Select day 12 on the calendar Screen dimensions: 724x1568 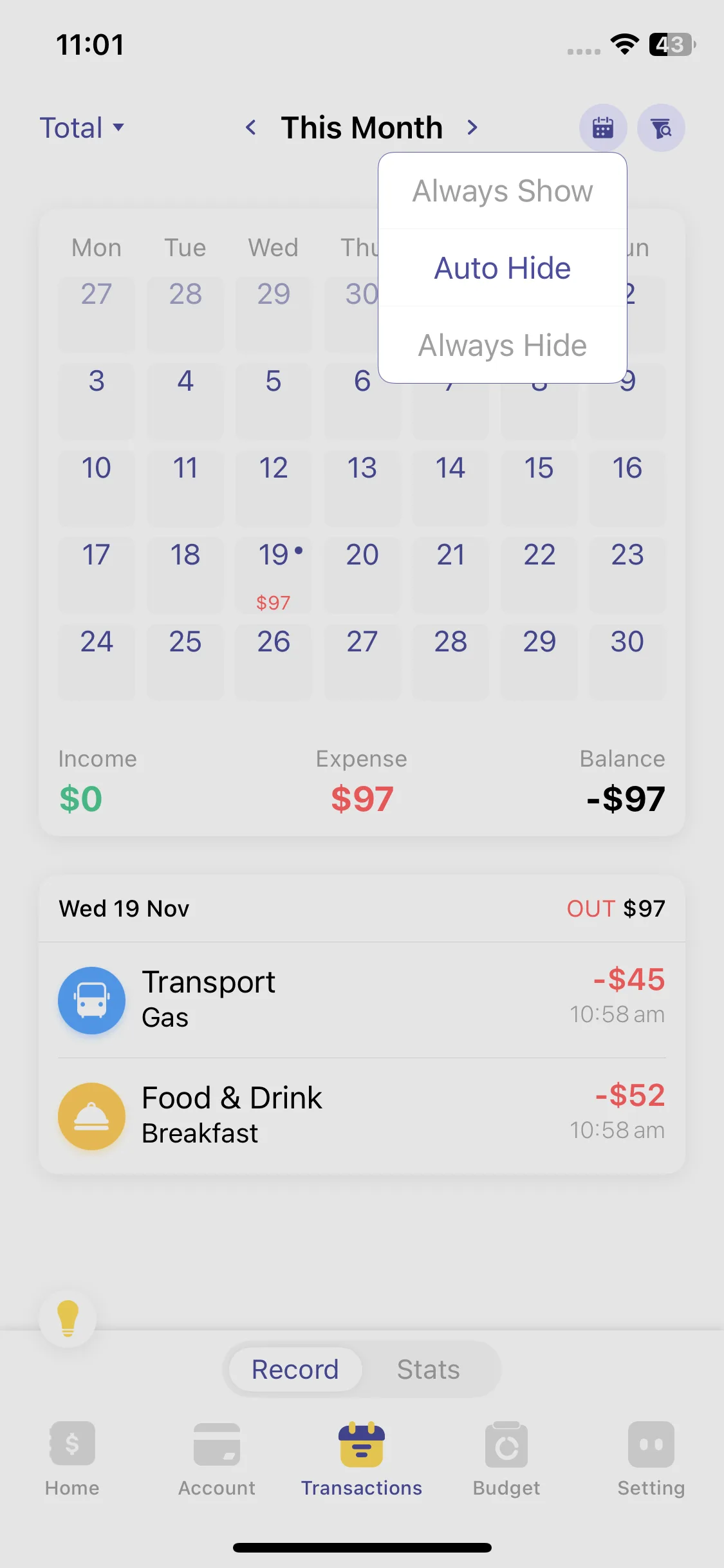tap(274, 487)
